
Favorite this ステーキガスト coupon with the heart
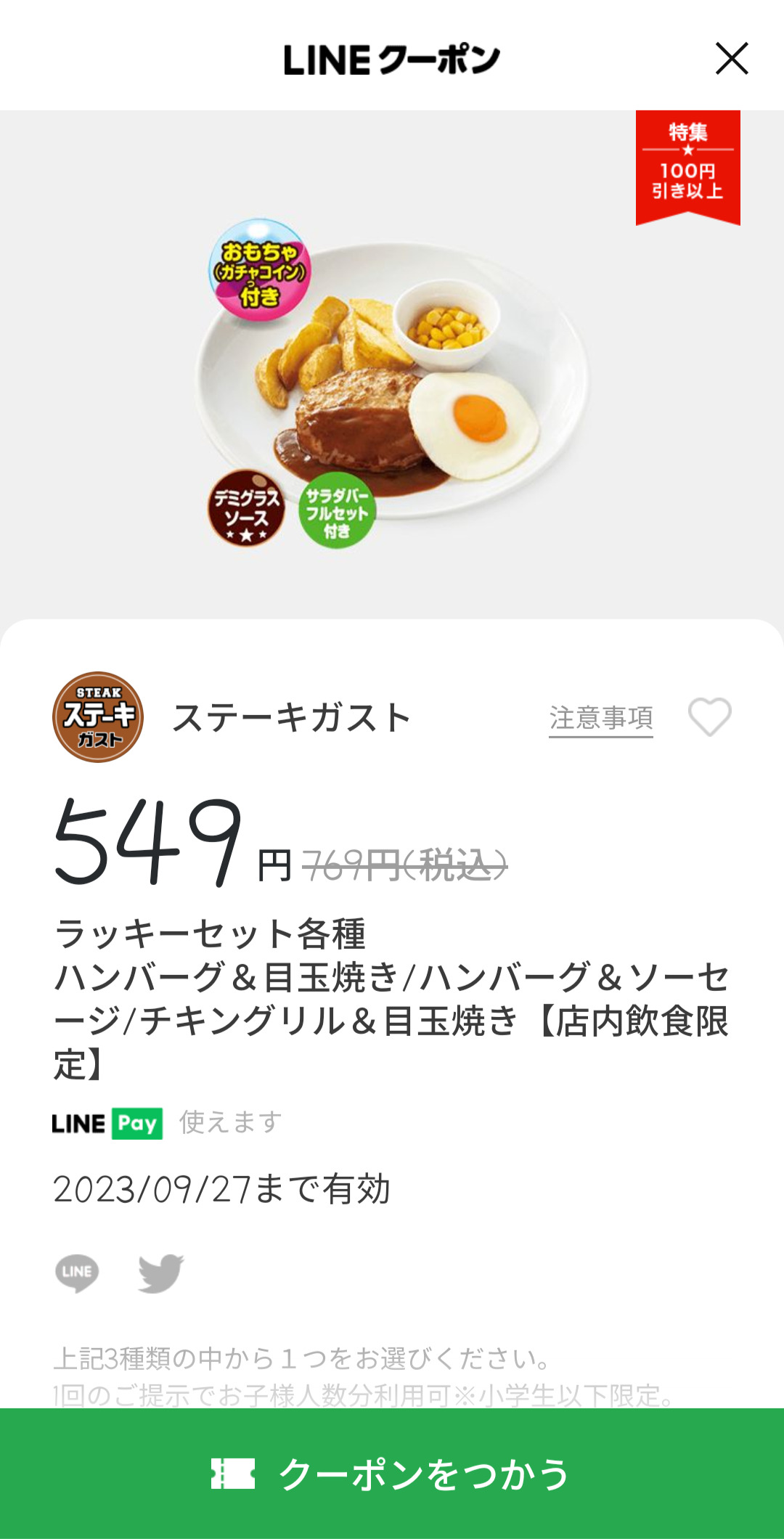pos(709,717)
